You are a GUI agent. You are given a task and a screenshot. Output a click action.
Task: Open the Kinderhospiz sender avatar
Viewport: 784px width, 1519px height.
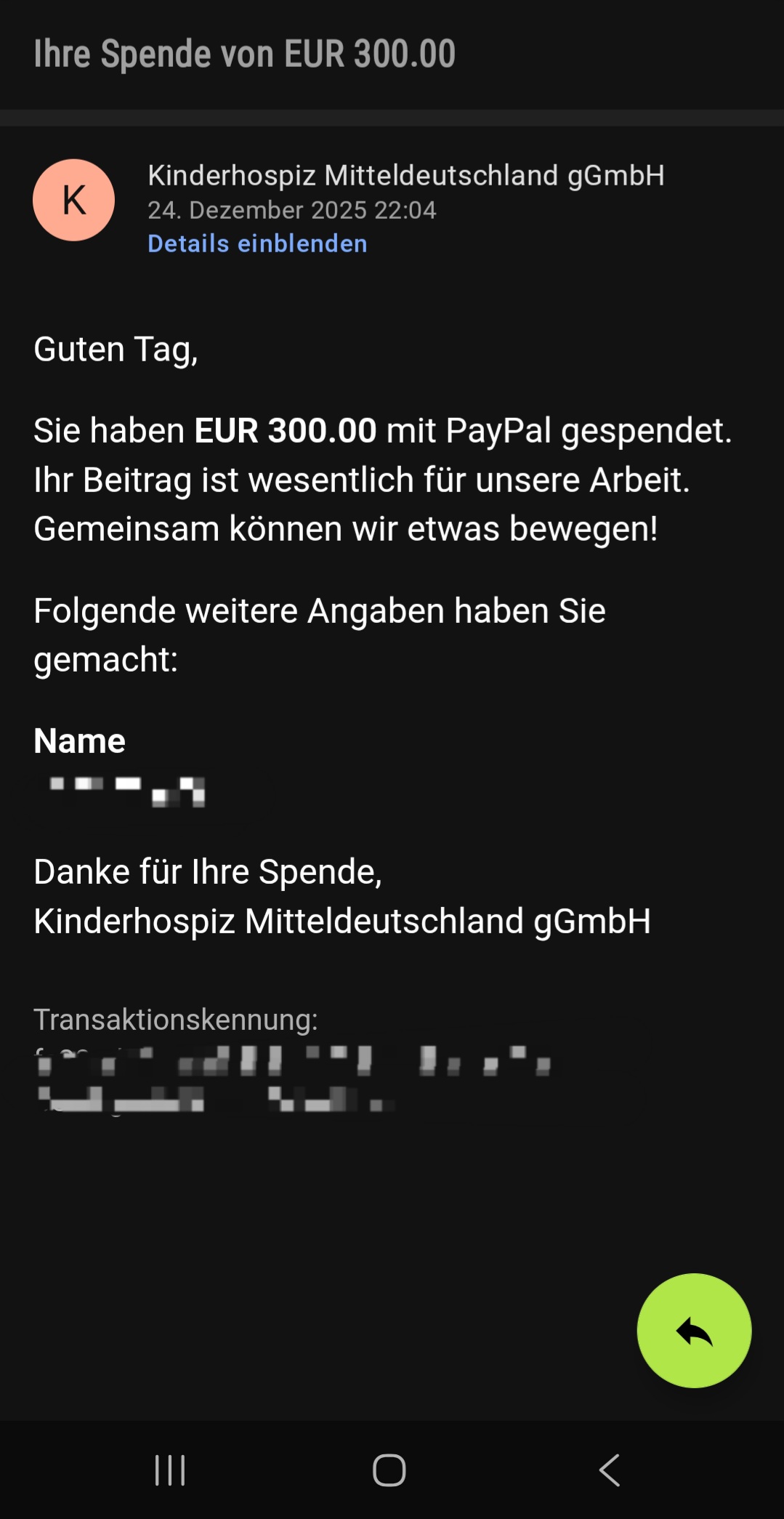(x=73, y=200)
